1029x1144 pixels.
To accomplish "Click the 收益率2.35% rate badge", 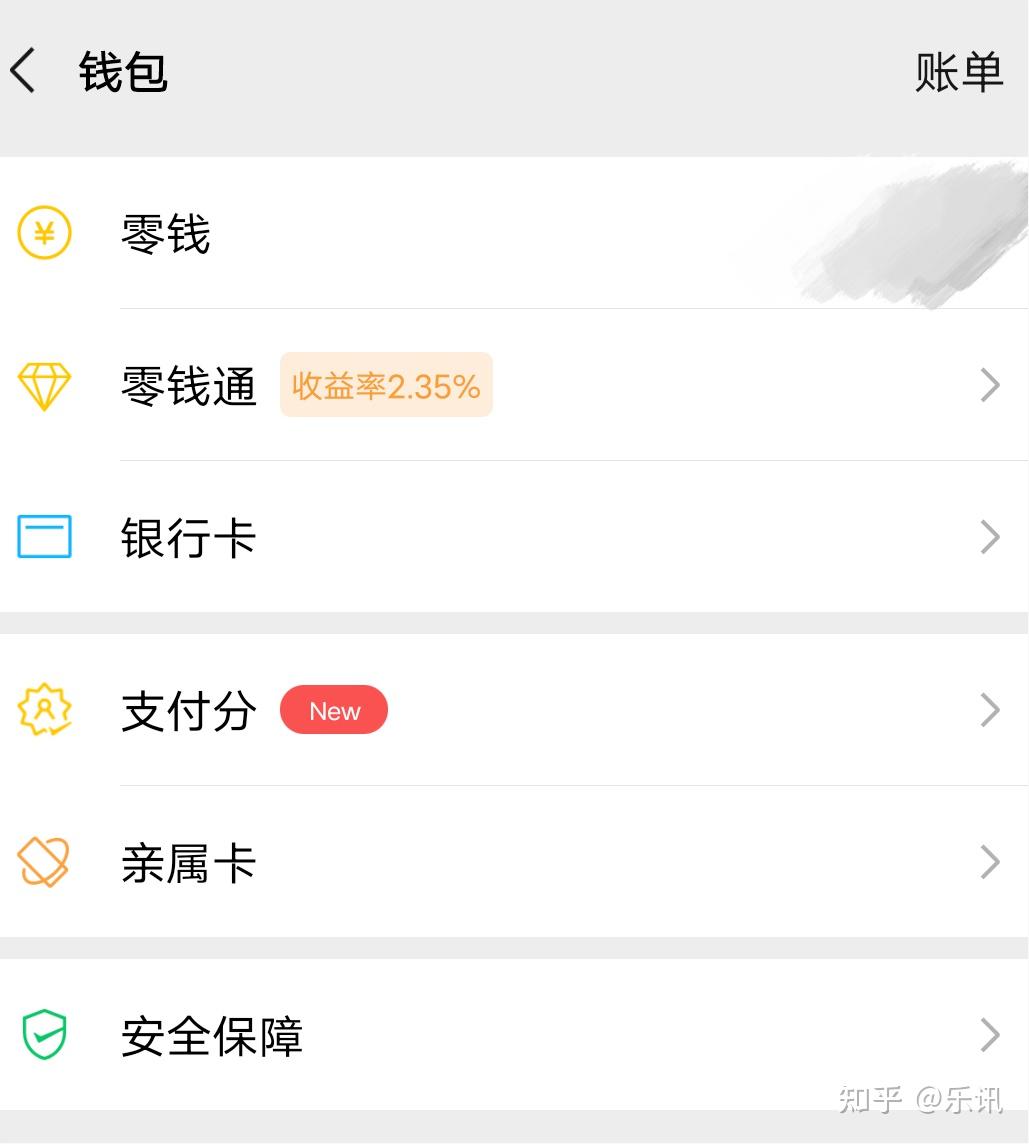I will tap(385, 385).
